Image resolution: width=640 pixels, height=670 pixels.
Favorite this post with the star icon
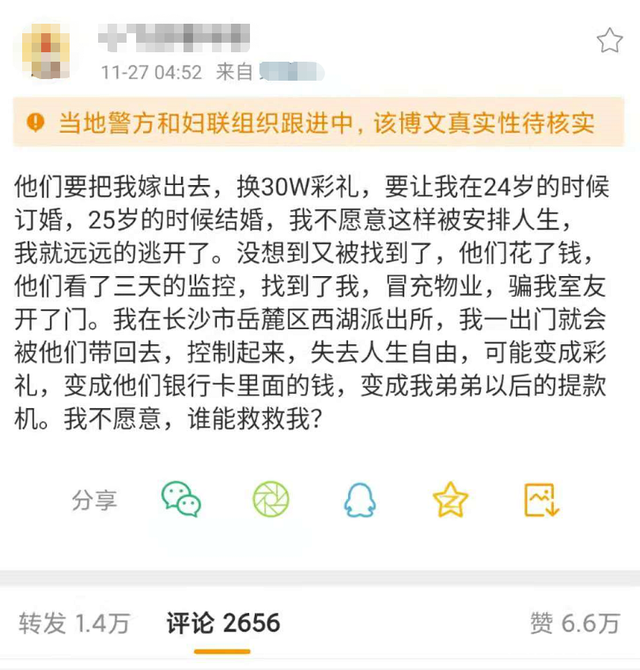(x=609, y=41)
